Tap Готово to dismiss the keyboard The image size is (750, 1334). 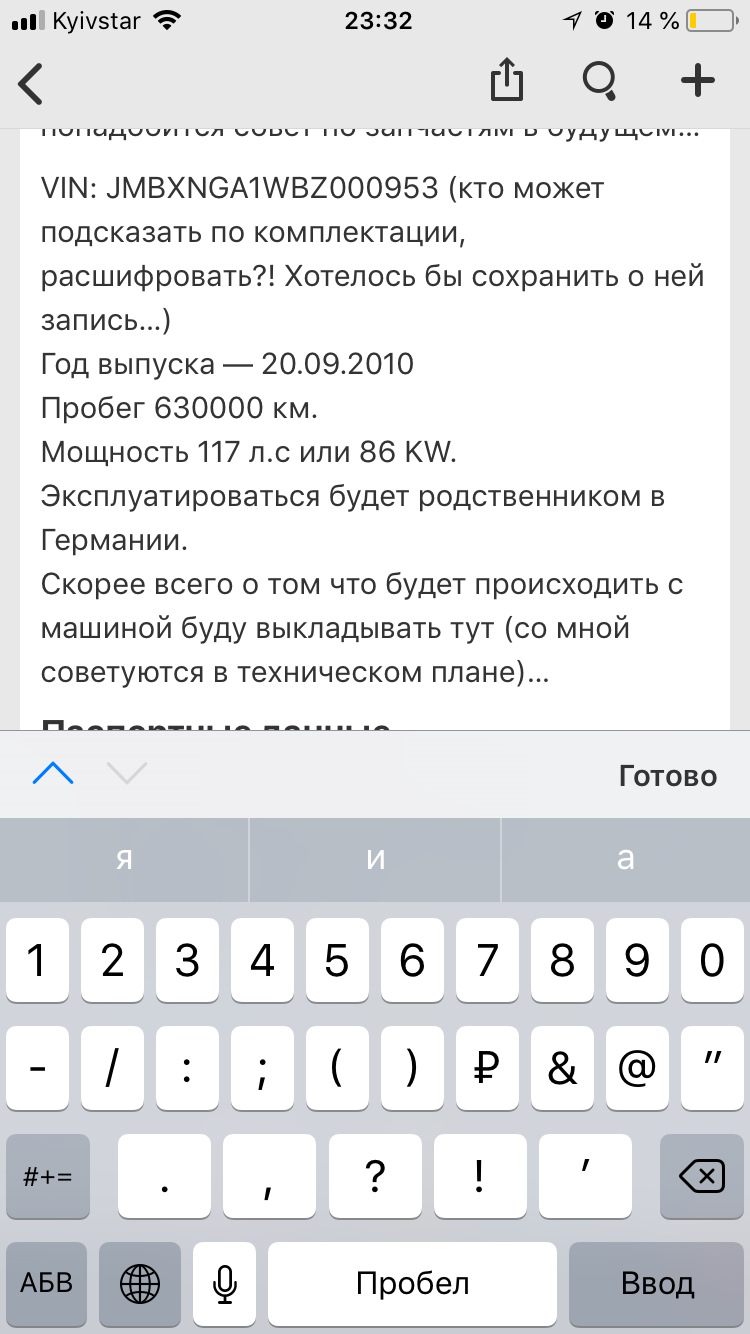click(667, 776)
